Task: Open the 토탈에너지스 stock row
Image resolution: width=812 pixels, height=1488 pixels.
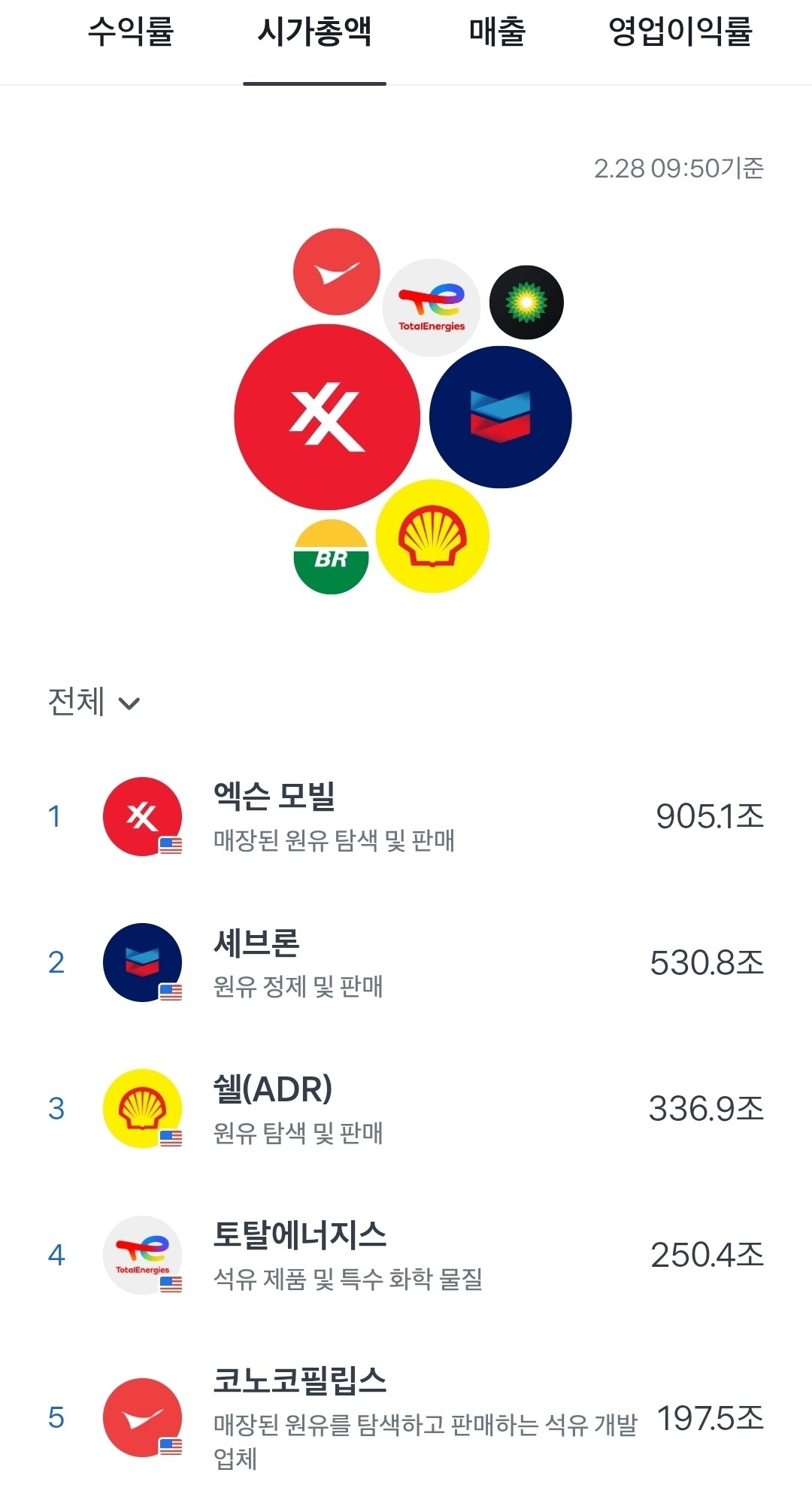Action: (x=406, y=1255)
